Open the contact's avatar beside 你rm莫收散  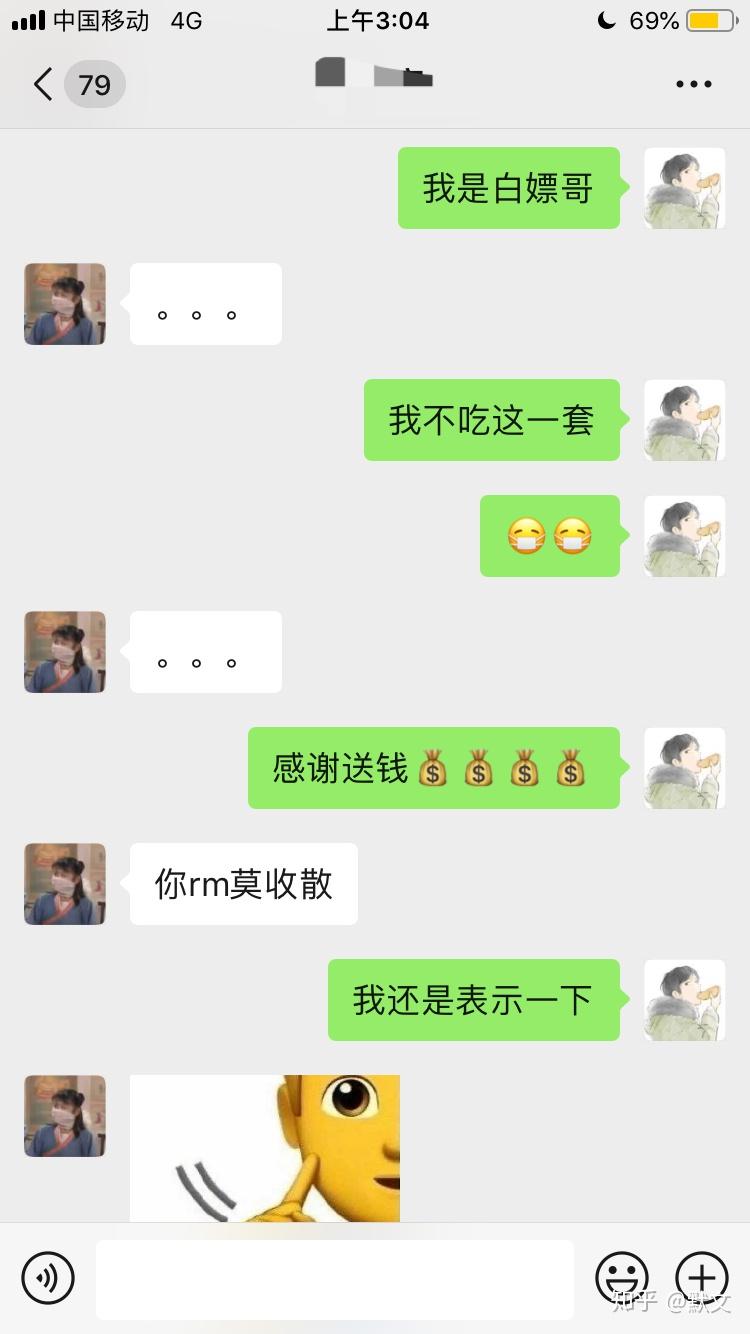click(x=65, y=884)
